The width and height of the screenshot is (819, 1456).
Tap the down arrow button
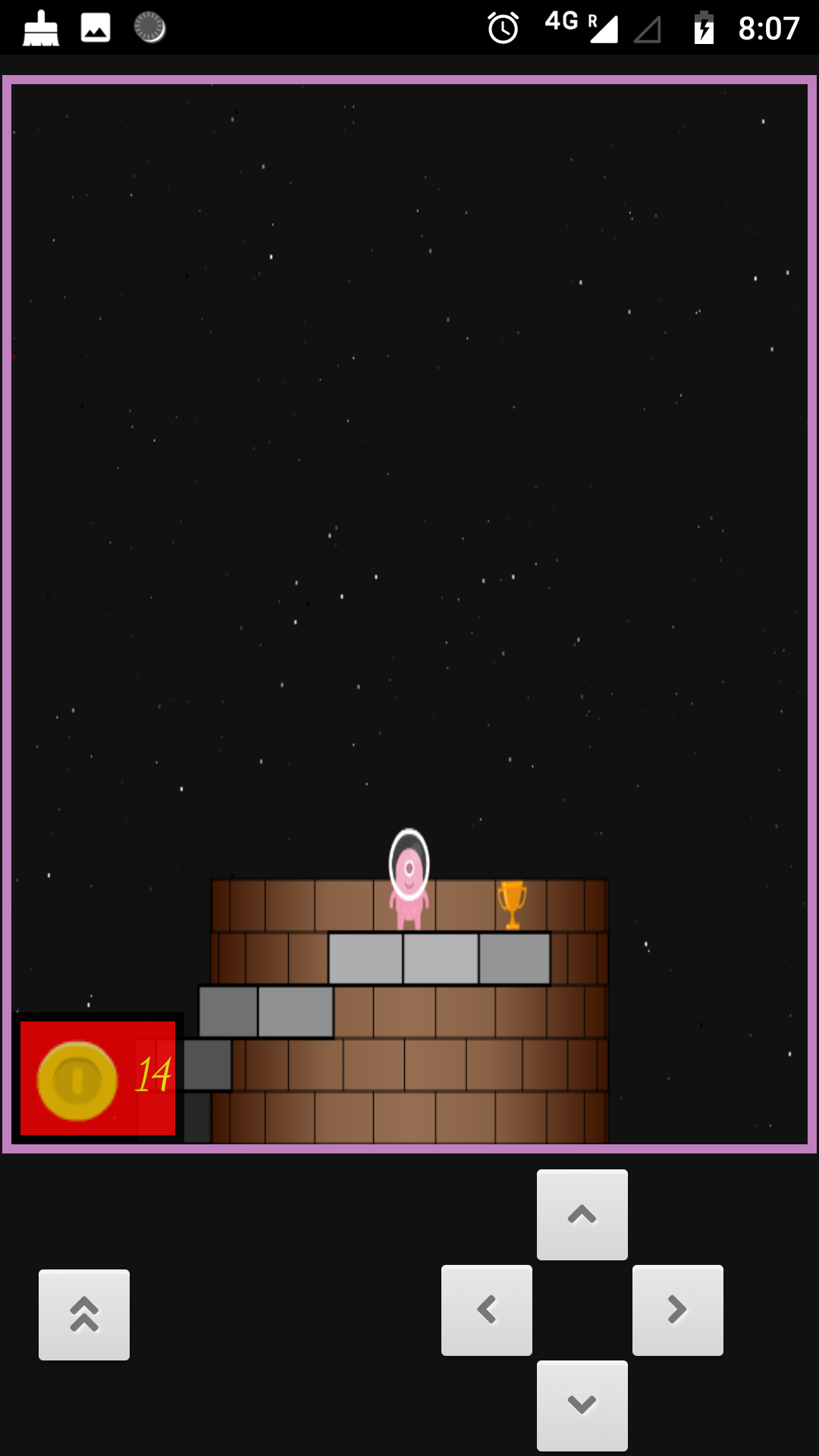pos(582,1406)
